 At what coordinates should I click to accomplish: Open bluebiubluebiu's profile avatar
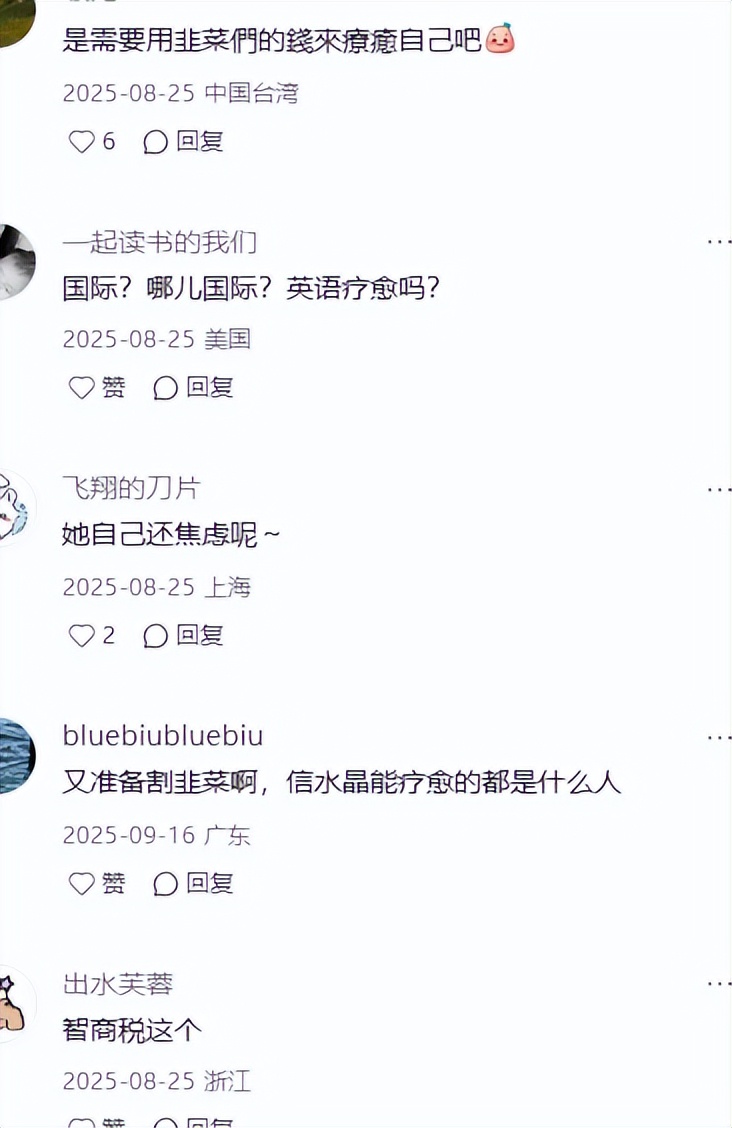click(x=14, y=757)
